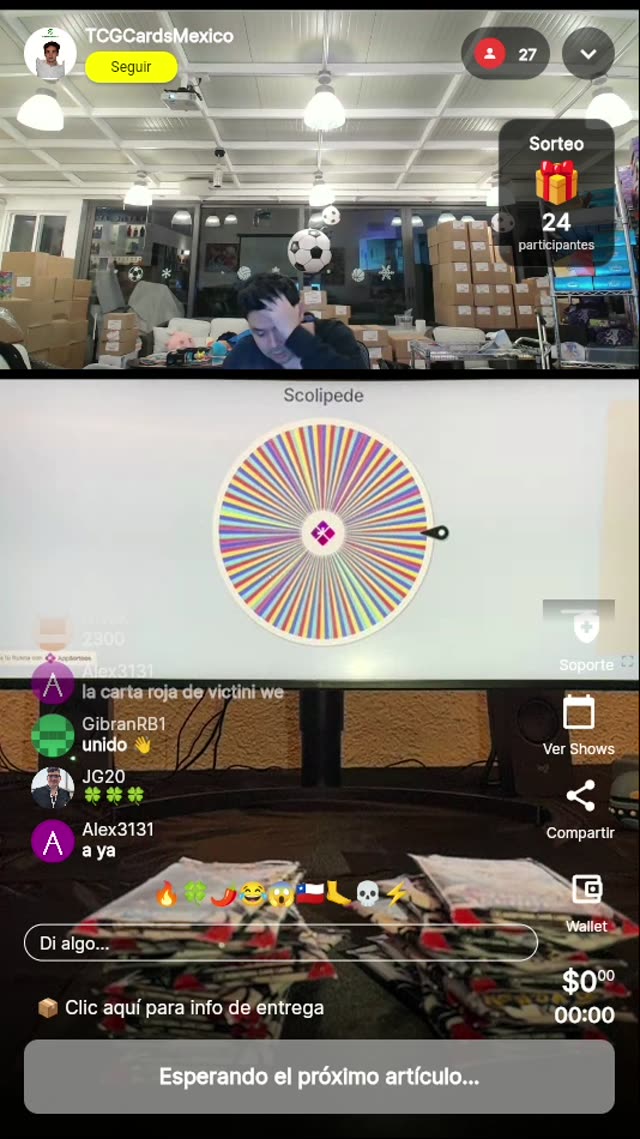Send the fire emoji reaction
Viewport: 640px width, 1139px height.
pyautogui.click(x=167, y=894)
